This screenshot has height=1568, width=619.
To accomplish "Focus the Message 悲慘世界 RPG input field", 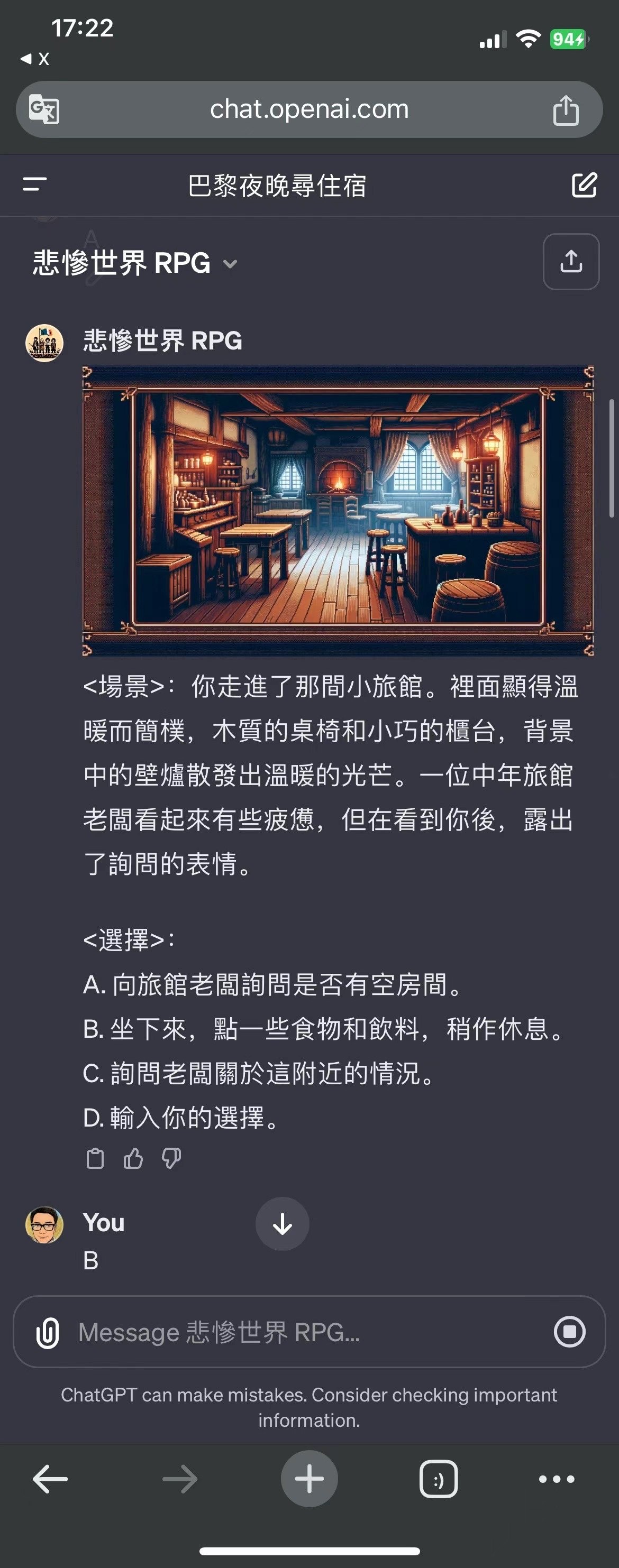I will (305, 1332).
